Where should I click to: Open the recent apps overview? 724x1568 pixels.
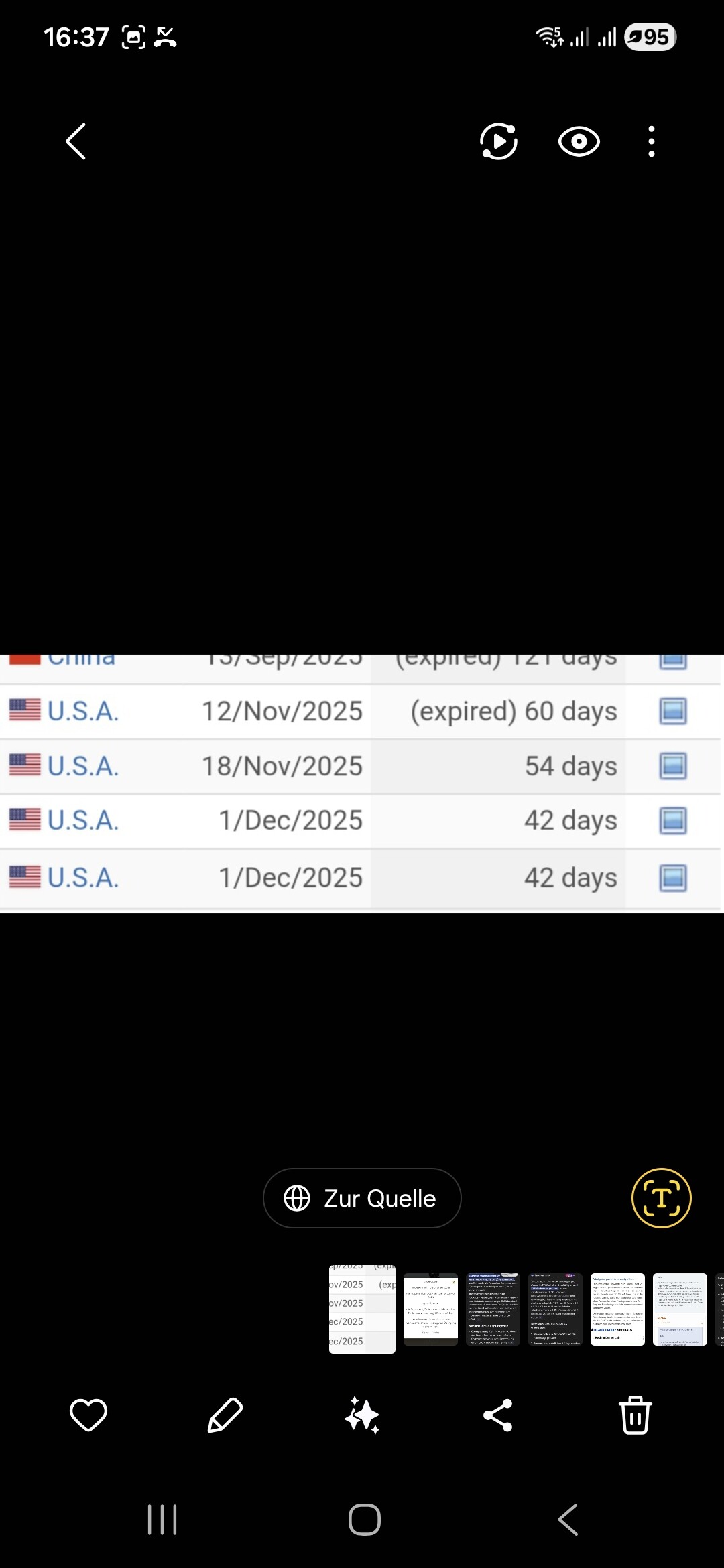click(162, 1519)
